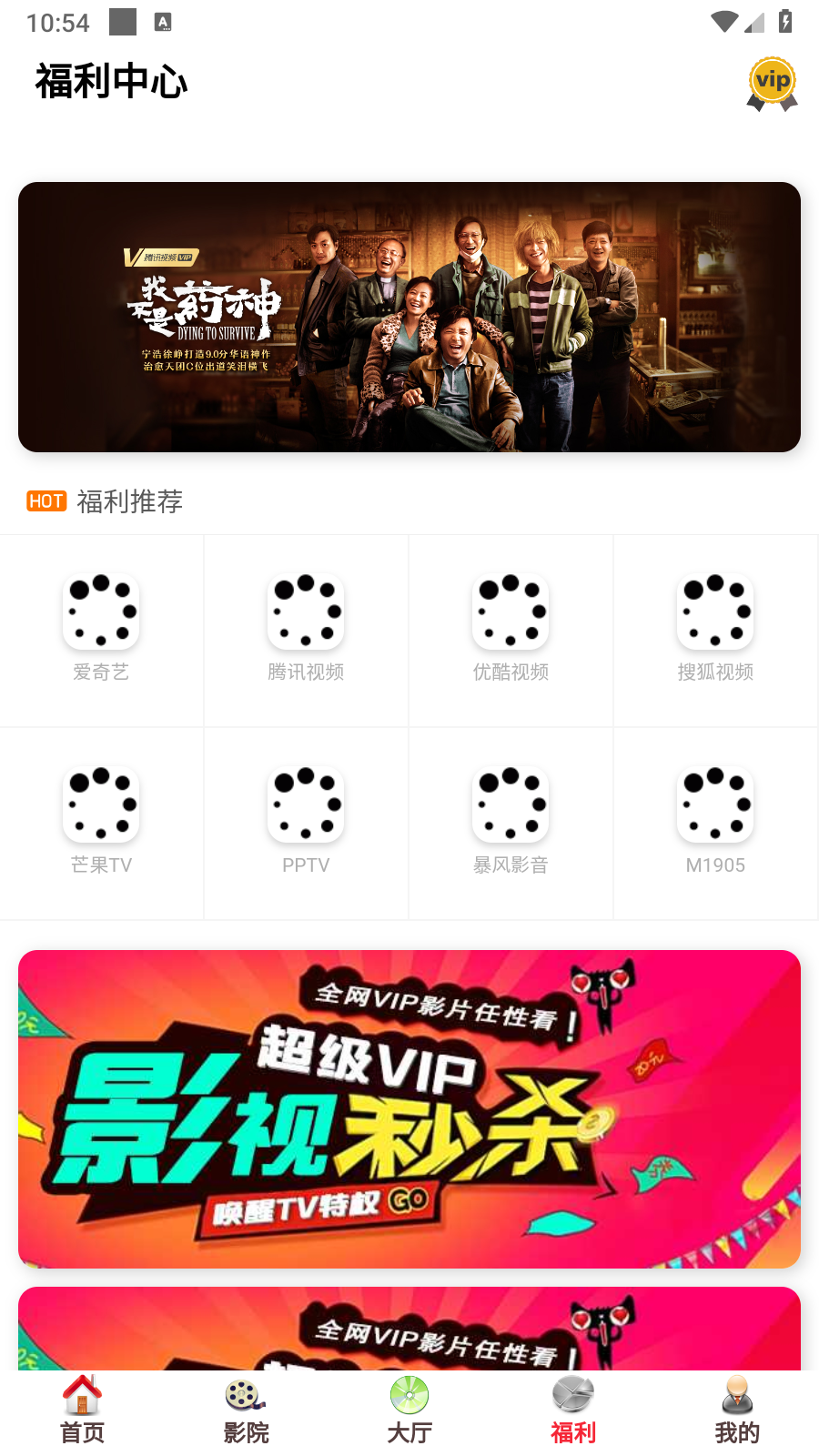Open the VIP badge icon
819x1456 pixels.
point(772,84)
